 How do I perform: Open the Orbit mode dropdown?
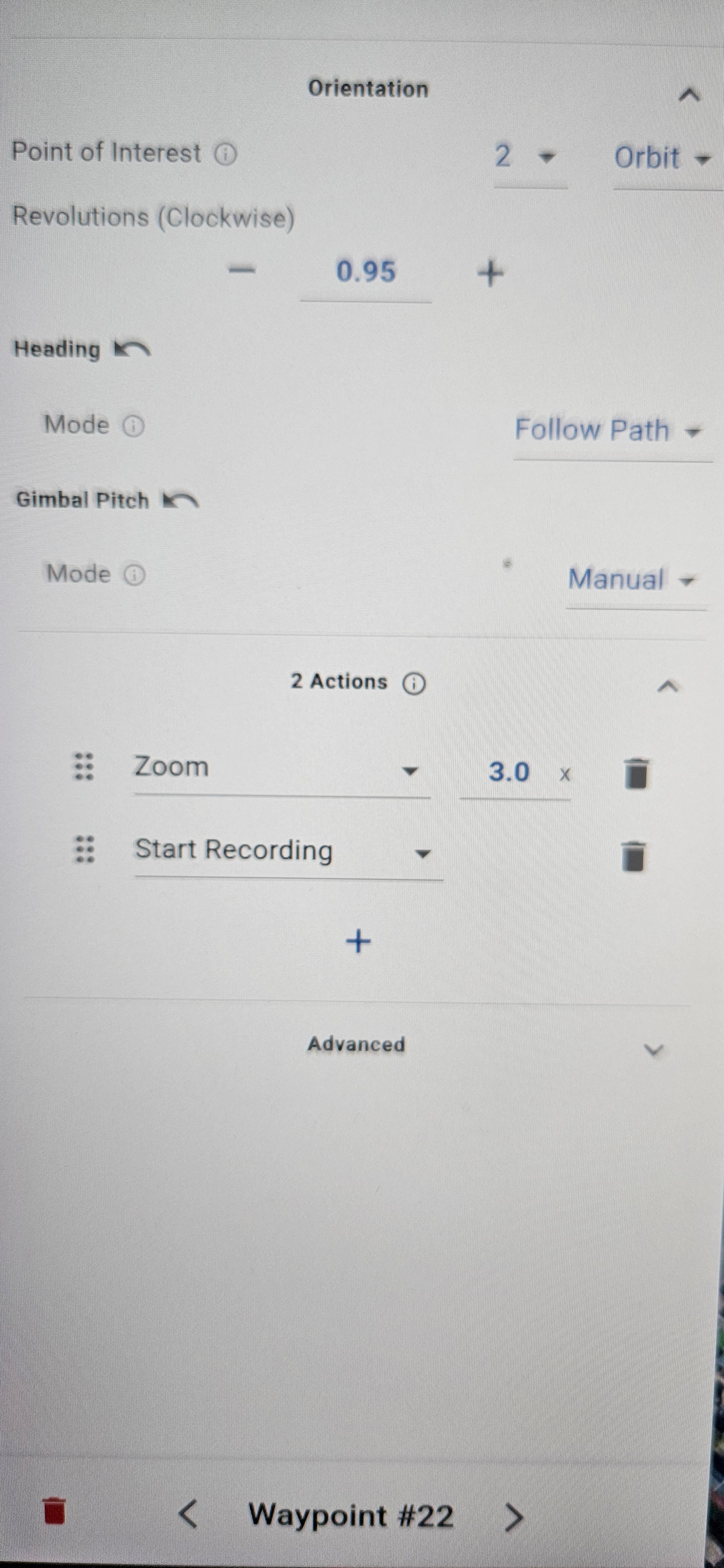point(662,159)
